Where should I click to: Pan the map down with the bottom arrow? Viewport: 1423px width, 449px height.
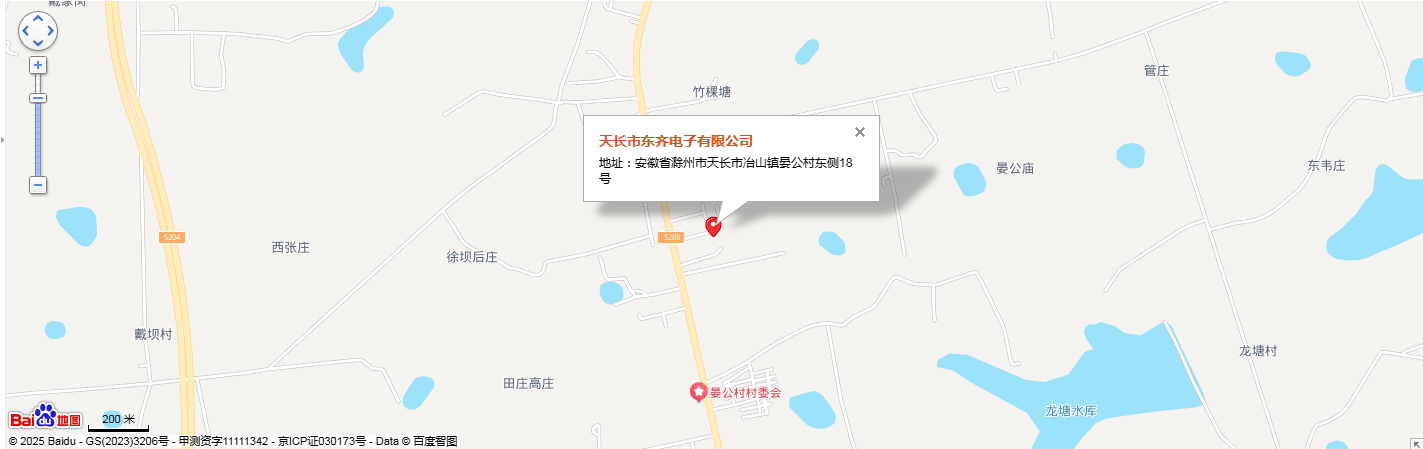[x=38, y=44]
